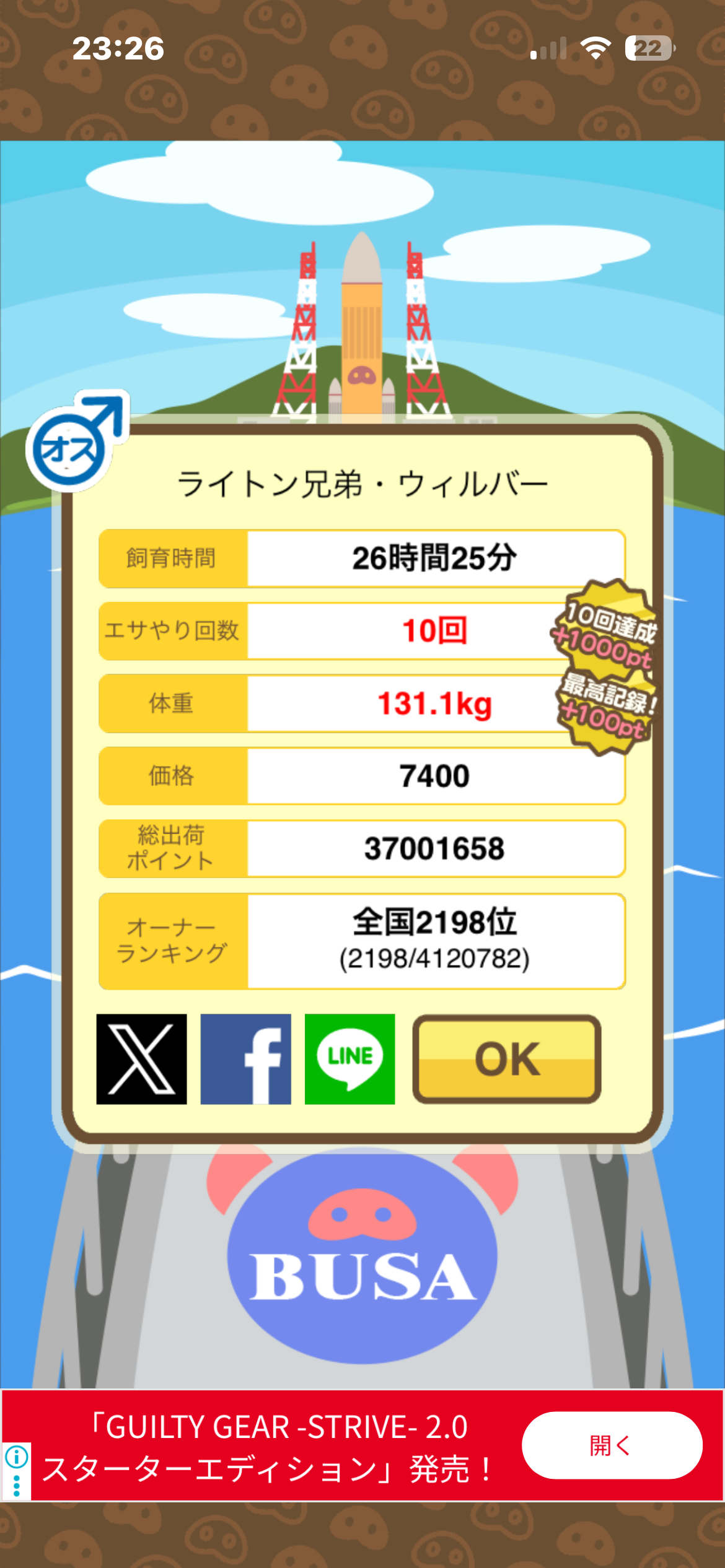Share the result via LINE

point(349,1059)
